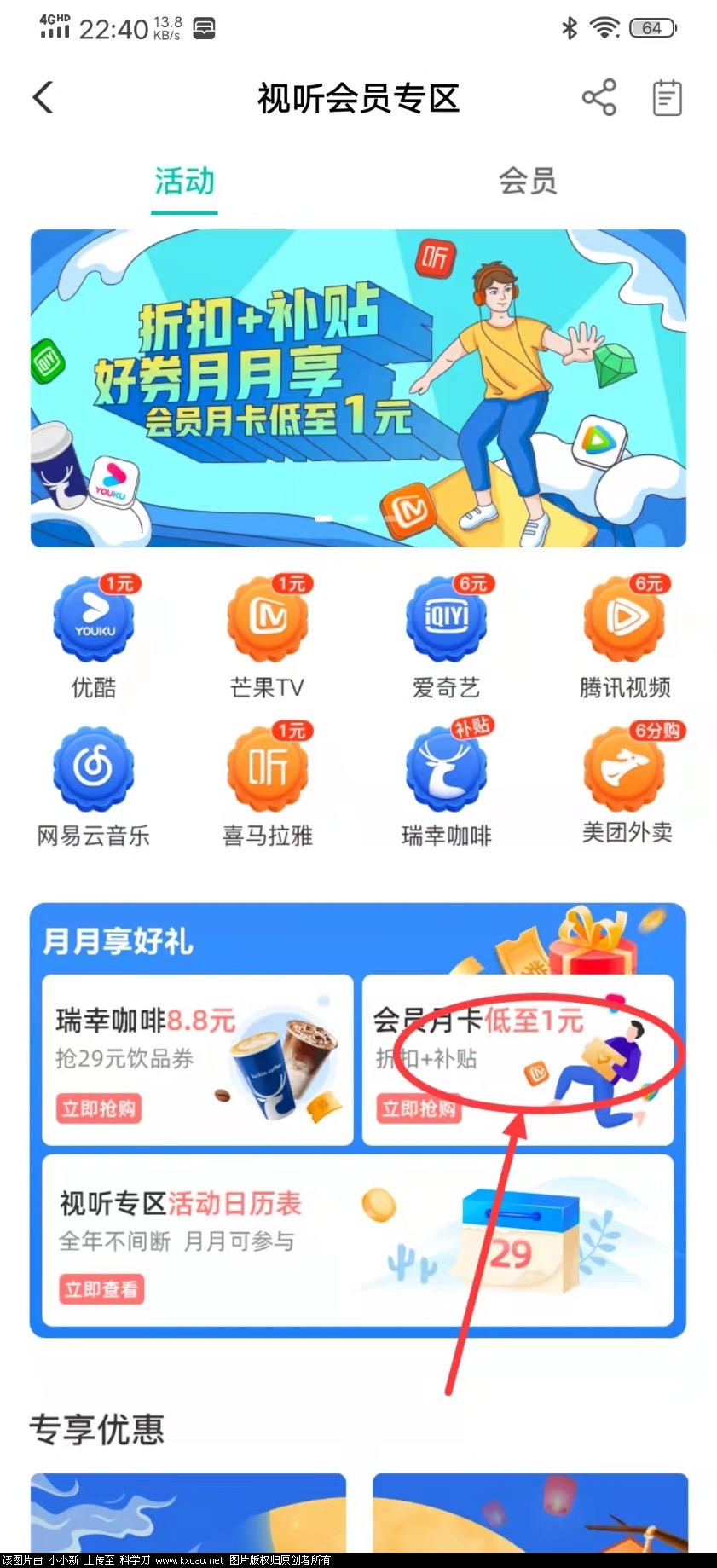Tap 立即查看 for 活动日历表
The image size is (717, 1568).
pyautogui.click(x=101, y=1289)
